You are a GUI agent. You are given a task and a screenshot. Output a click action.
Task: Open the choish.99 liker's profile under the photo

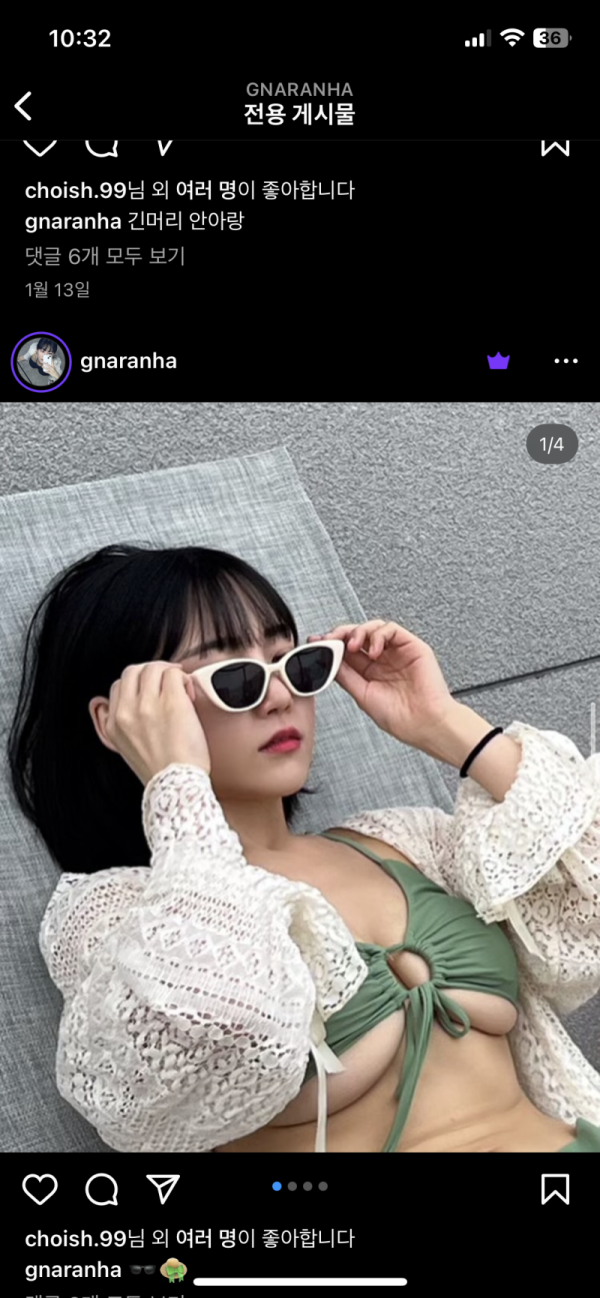tap(75, 1239)
